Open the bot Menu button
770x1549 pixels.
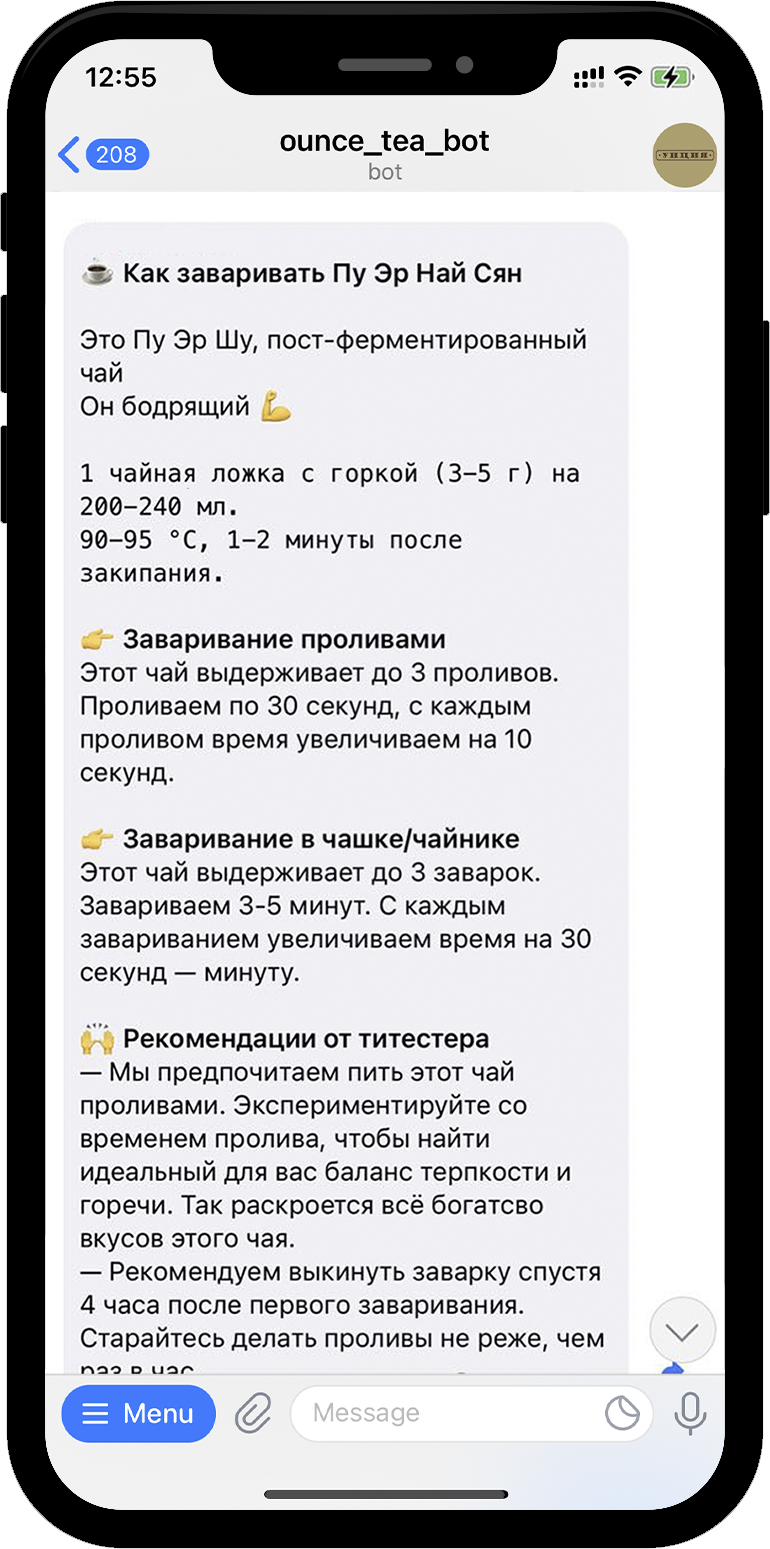138,1413
